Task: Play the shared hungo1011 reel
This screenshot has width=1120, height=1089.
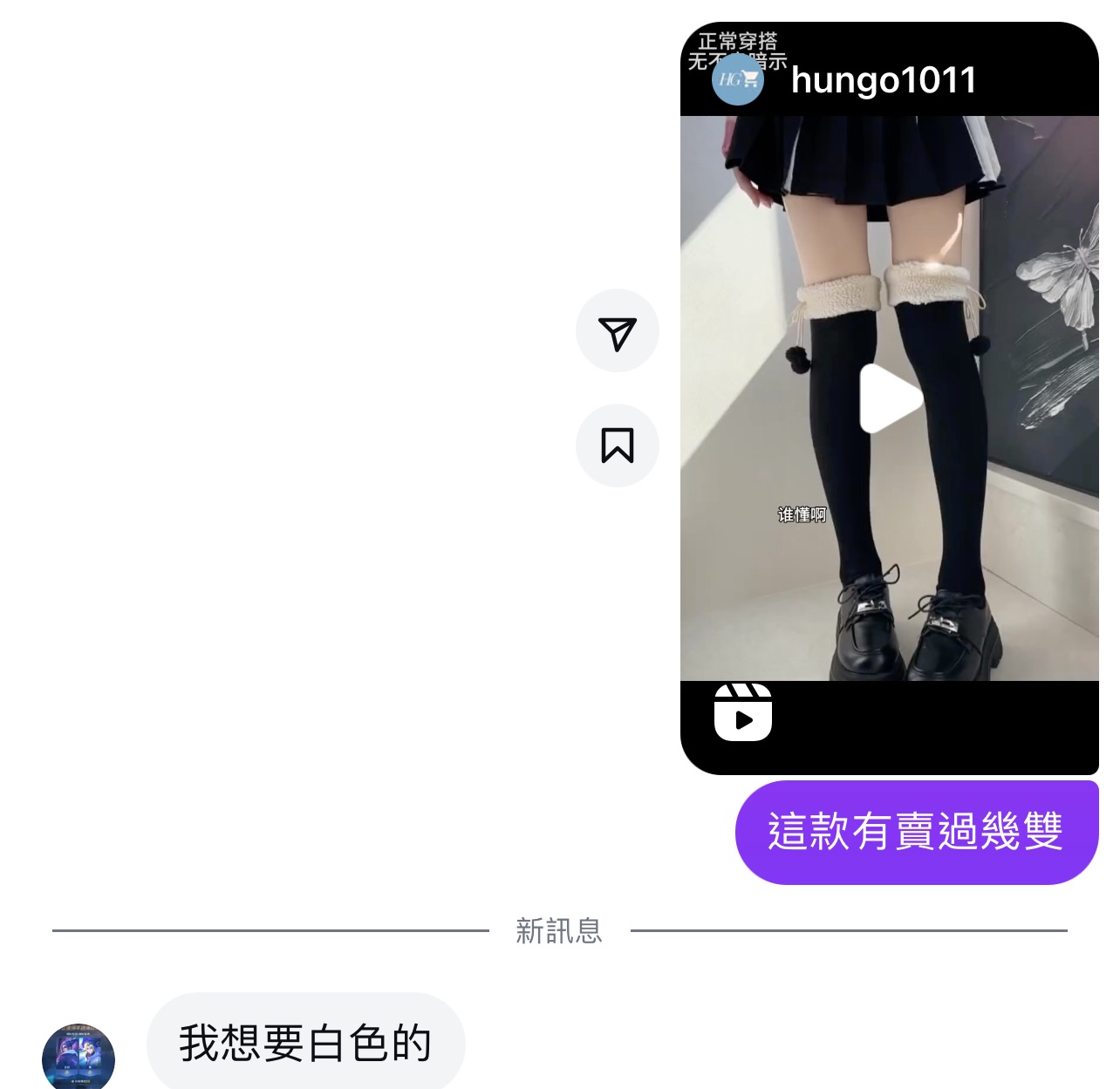Action: click(x=890, y=398)
